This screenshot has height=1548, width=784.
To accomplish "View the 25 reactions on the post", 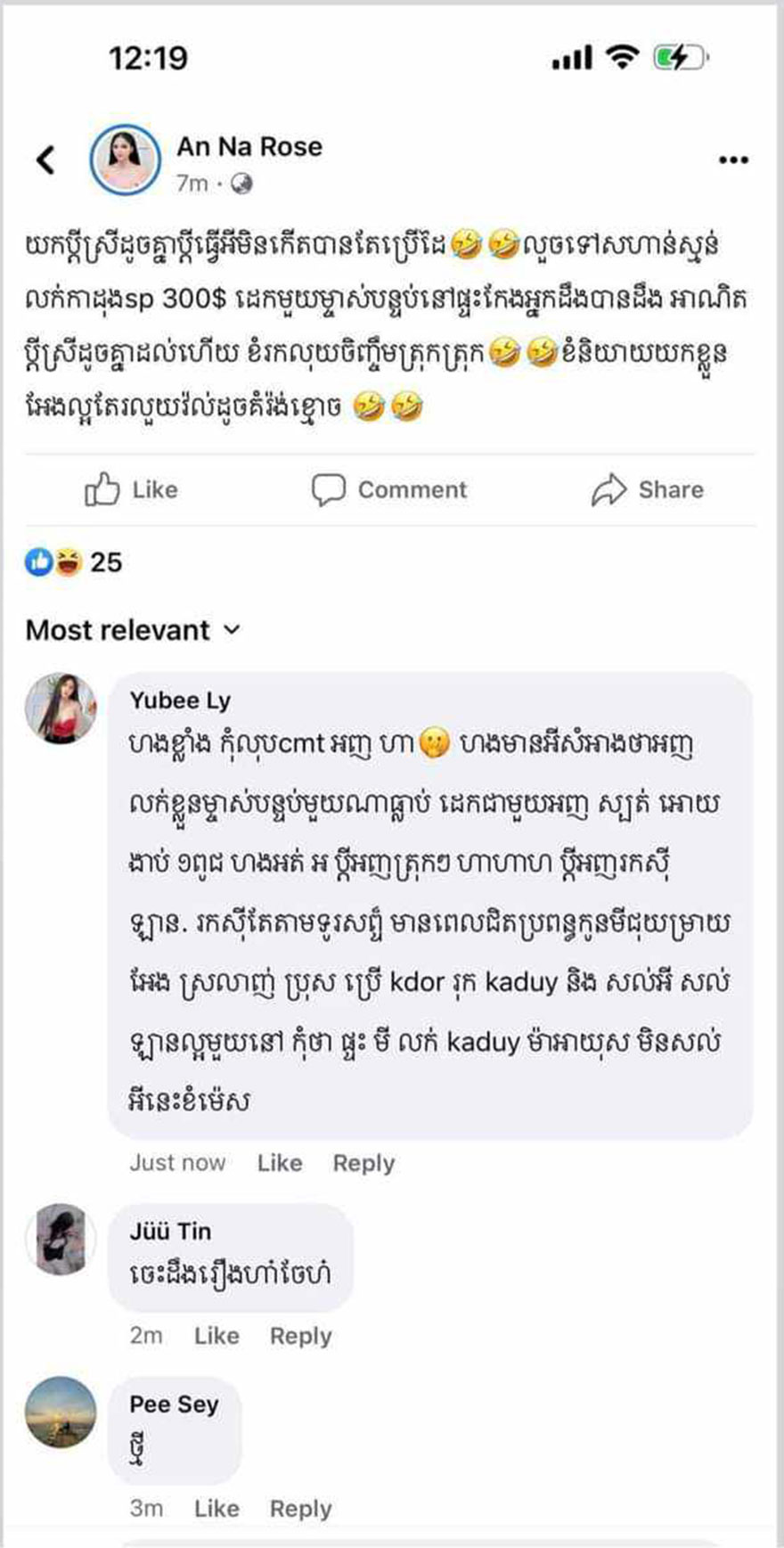I will pos(74,562).
